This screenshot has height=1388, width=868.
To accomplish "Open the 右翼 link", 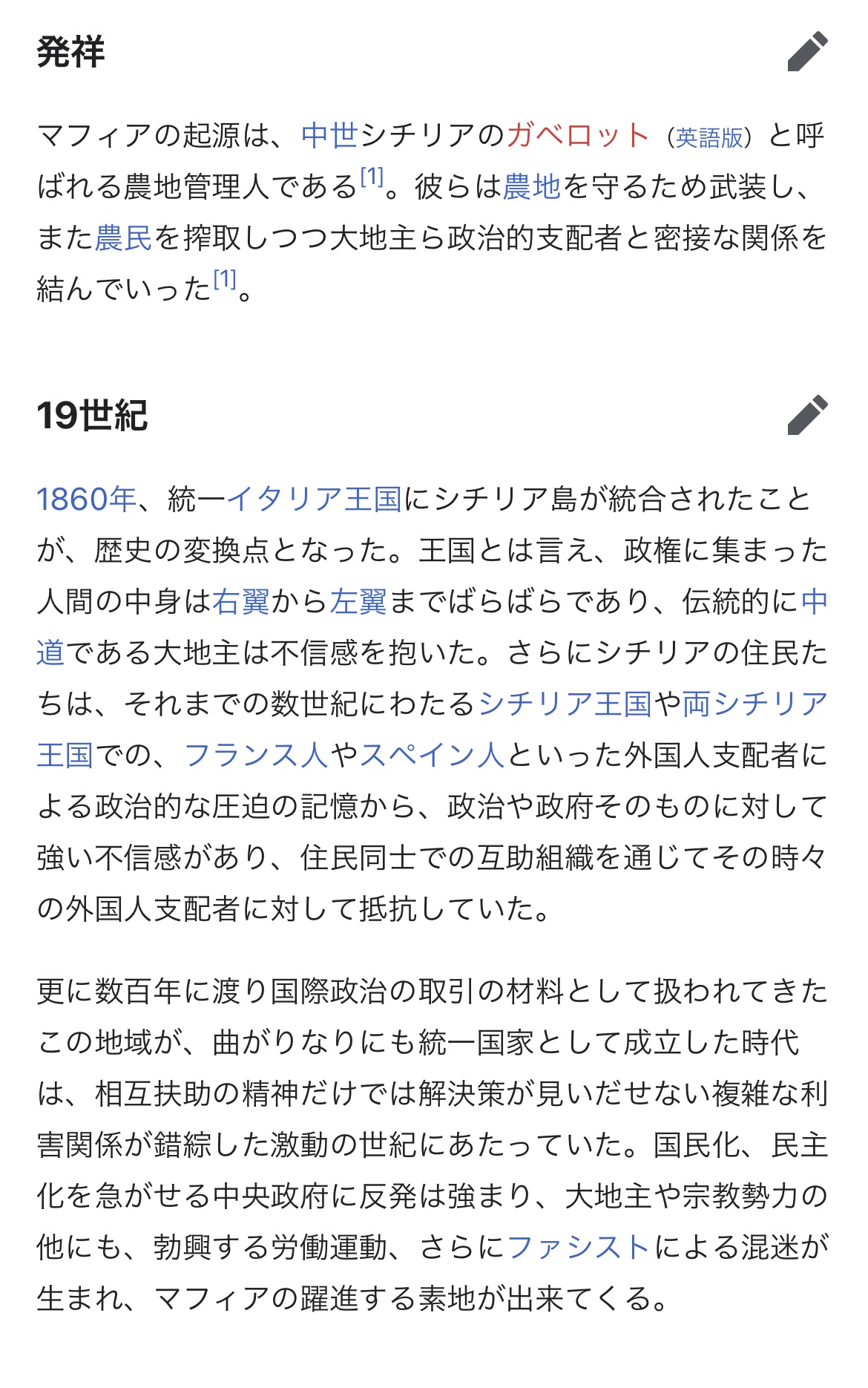I will pos(240,602).
